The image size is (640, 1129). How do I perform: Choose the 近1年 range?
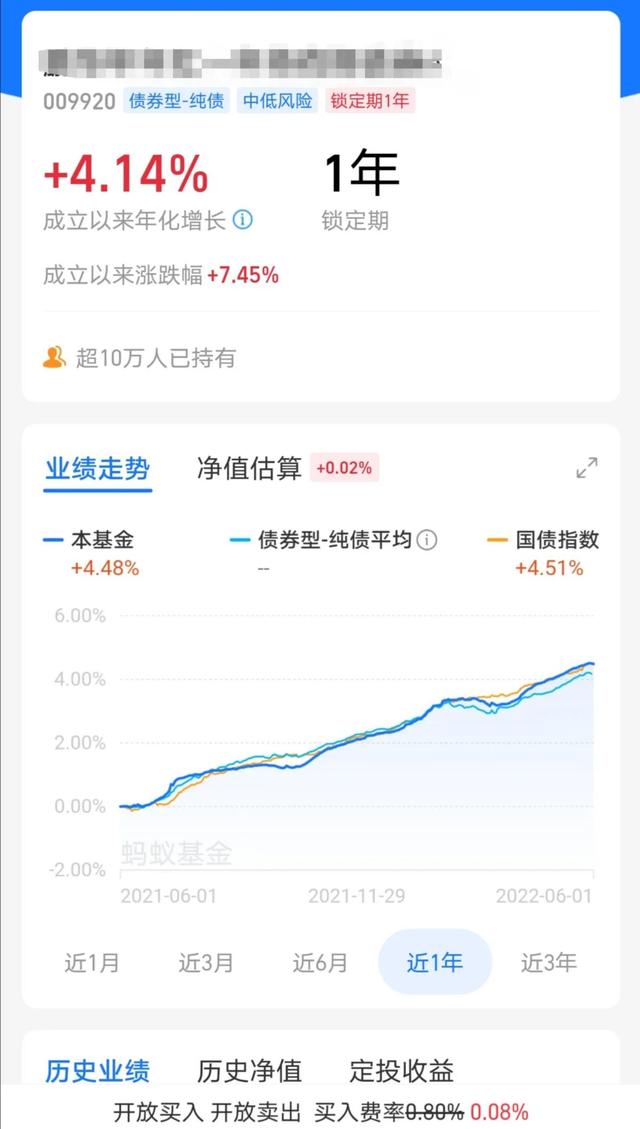coord(435,962)
